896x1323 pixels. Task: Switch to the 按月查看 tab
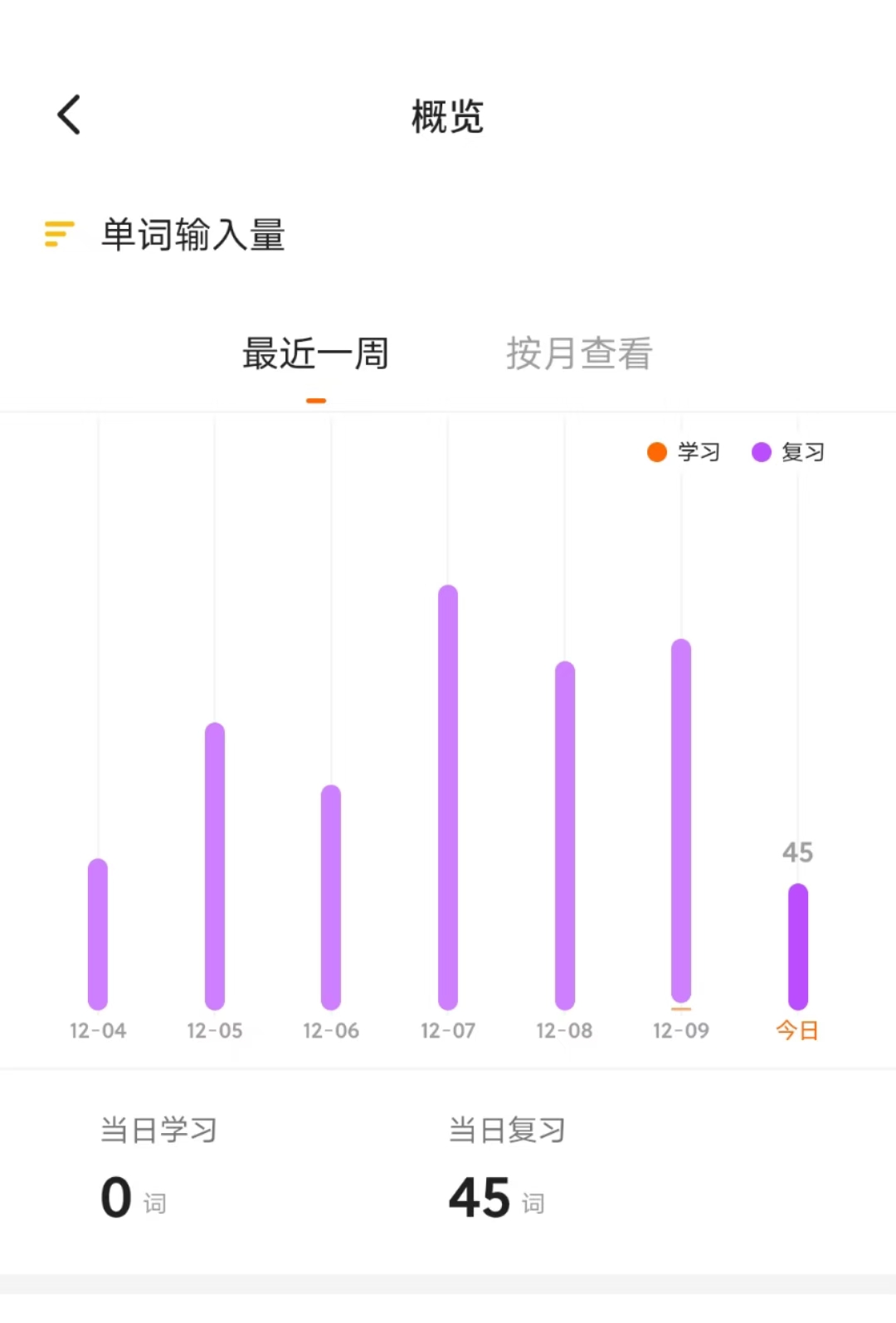point(579,354)
